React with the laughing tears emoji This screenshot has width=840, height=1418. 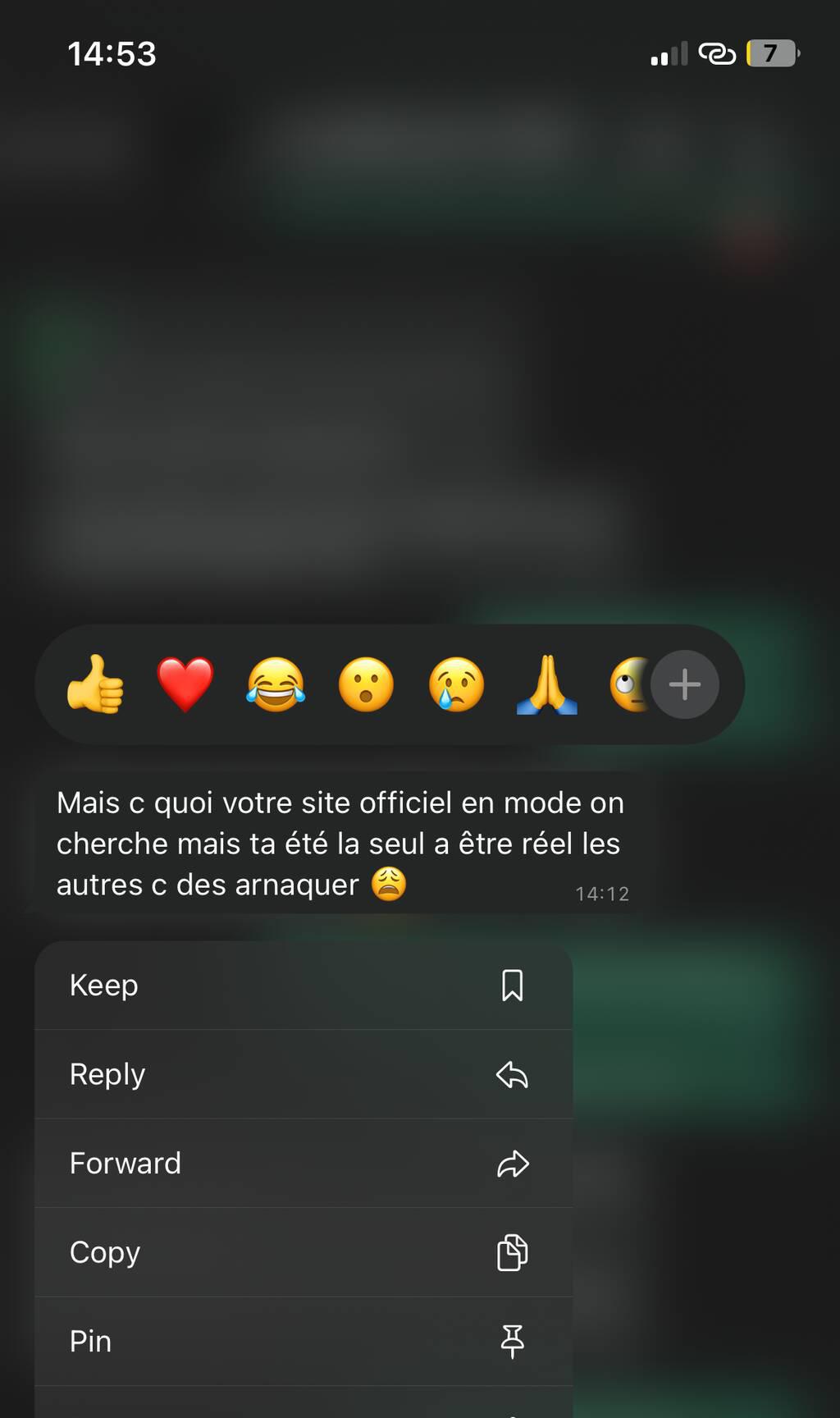276,684
